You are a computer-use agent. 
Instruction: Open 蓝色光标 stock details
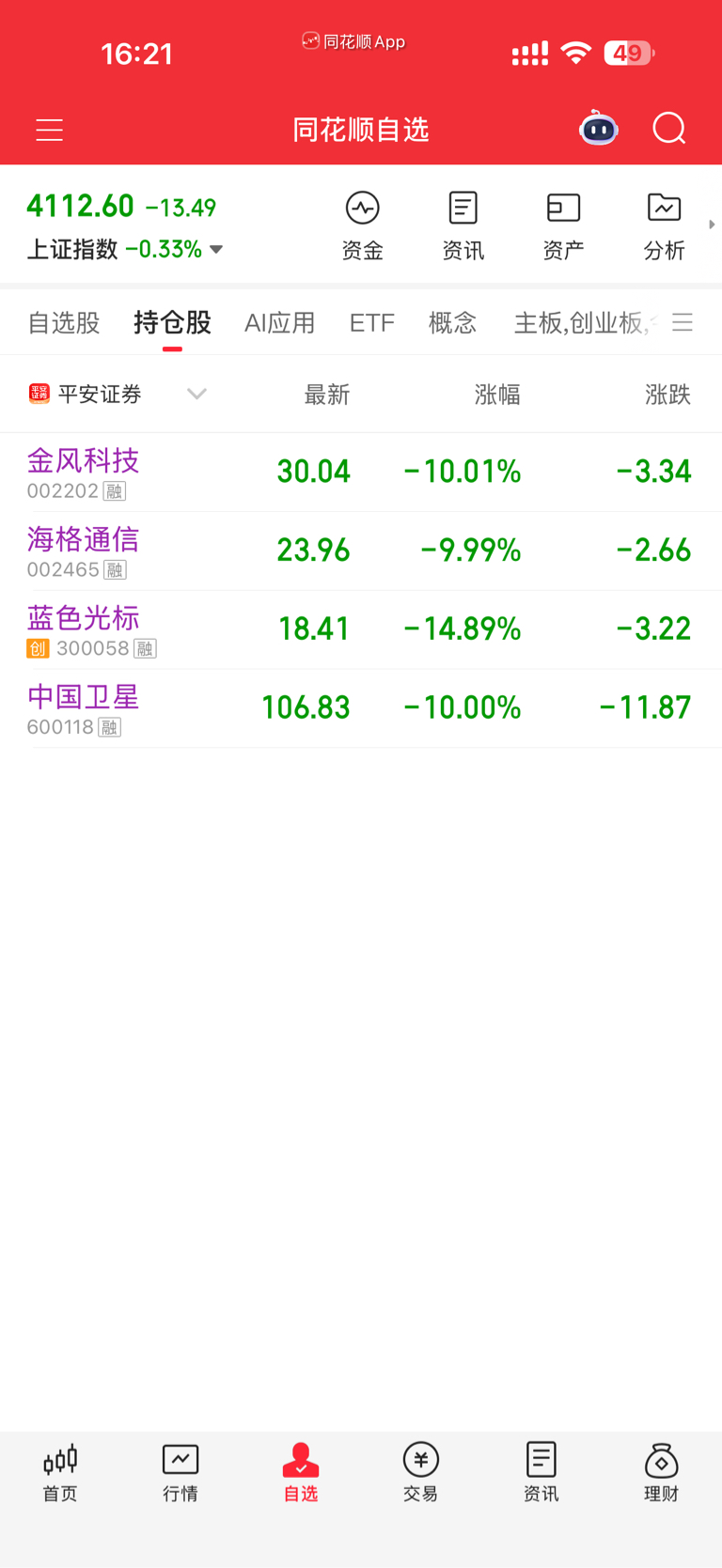click(361, 630)
